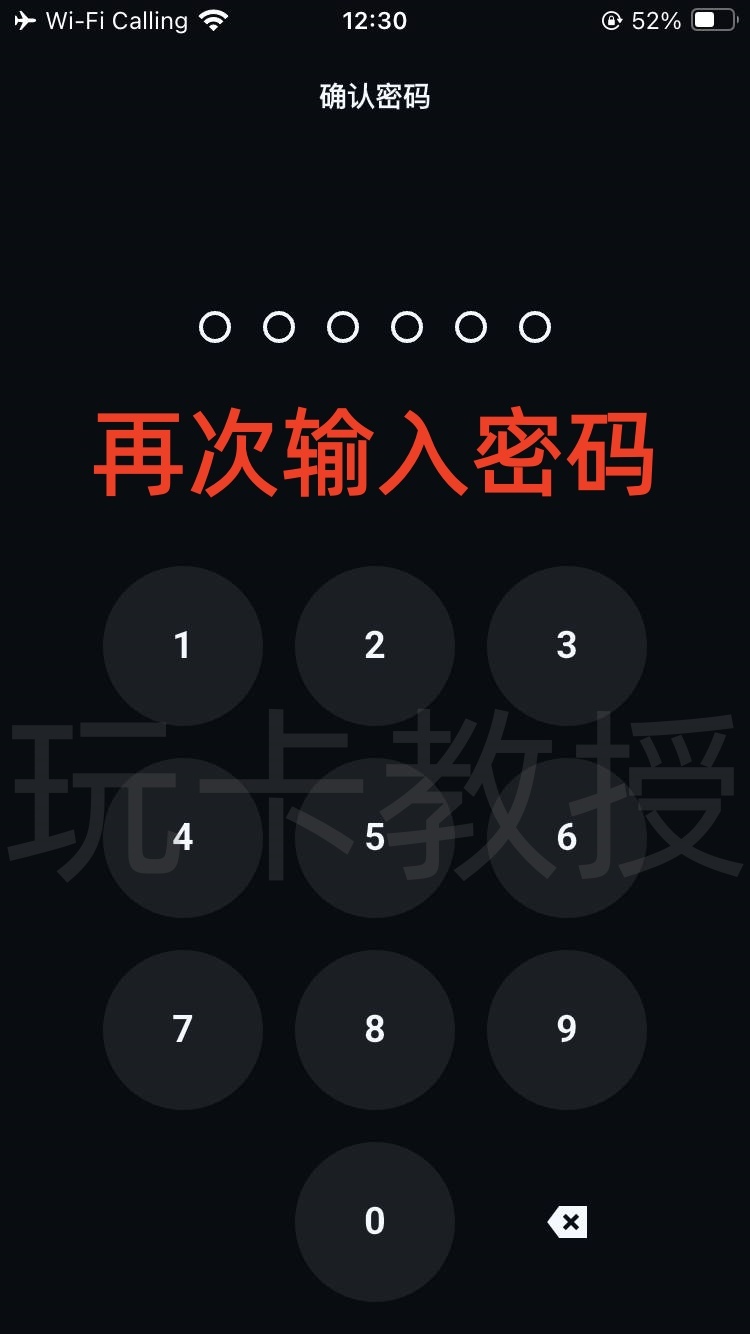The image size is (750, 1334).
Task: Tap the 8 key
Action: pyautogui.click(x=375, y=1029)
